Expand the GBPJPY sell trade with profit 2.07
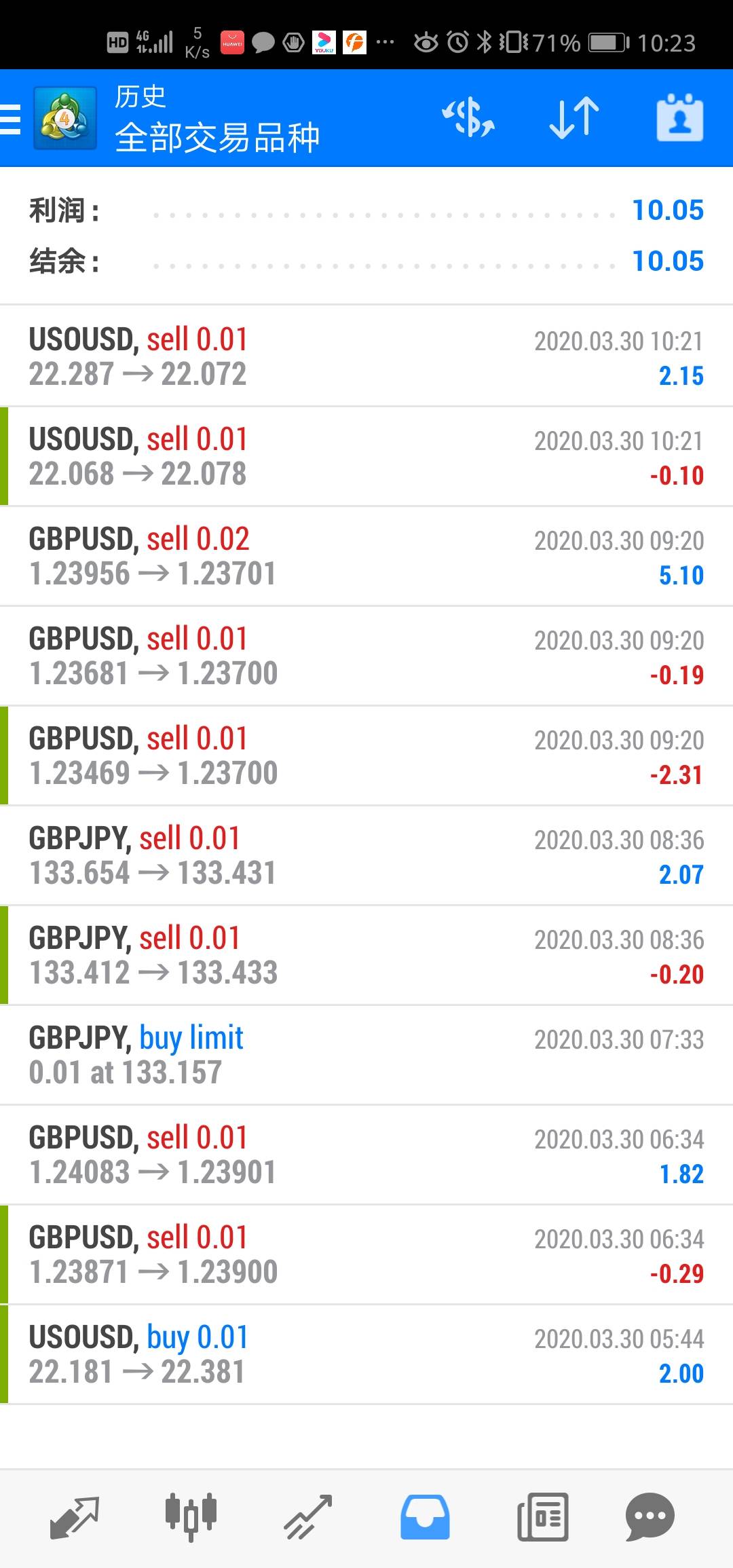Screen dimensions: 733x1568 click(366, 855)
